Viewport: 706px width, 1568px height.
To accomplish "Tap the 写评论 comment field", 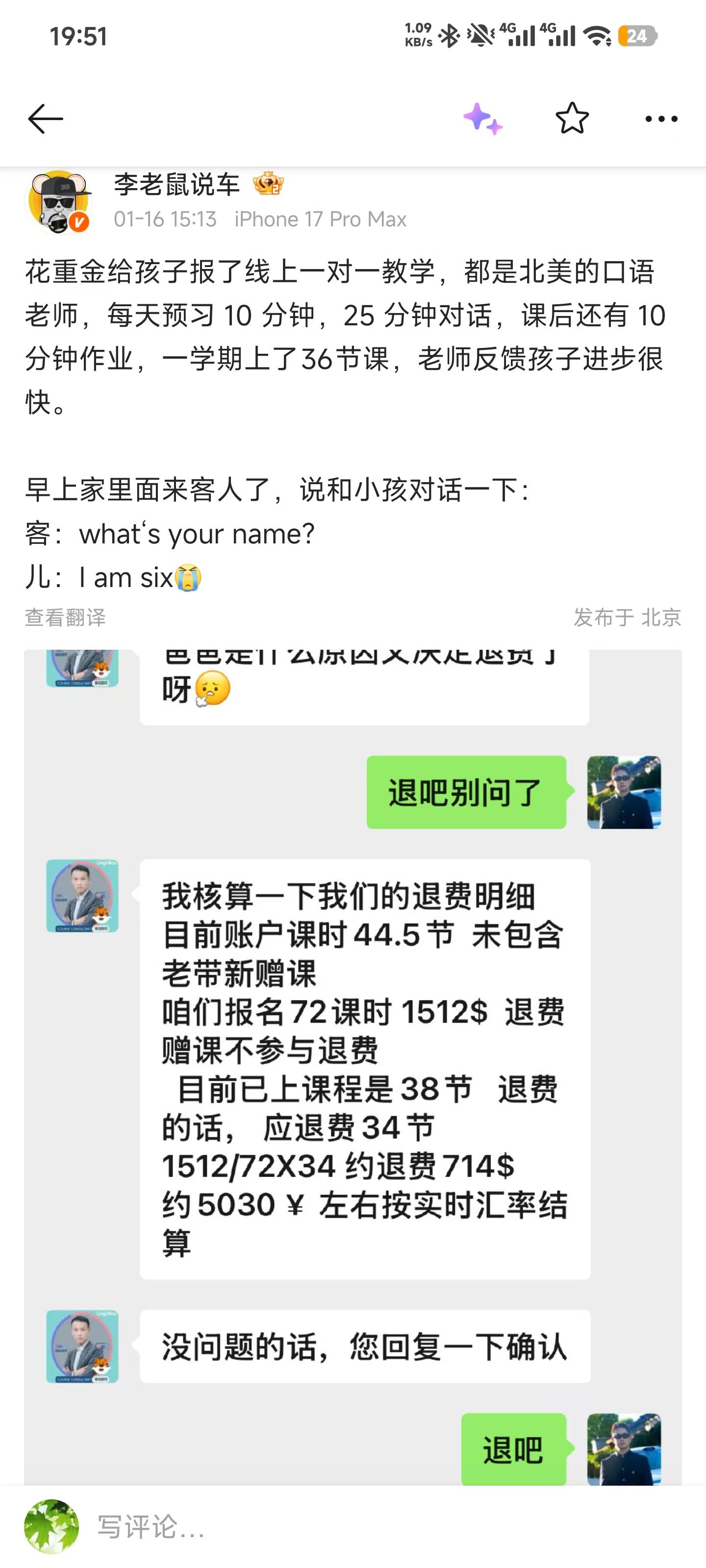I will point(365,1527).
